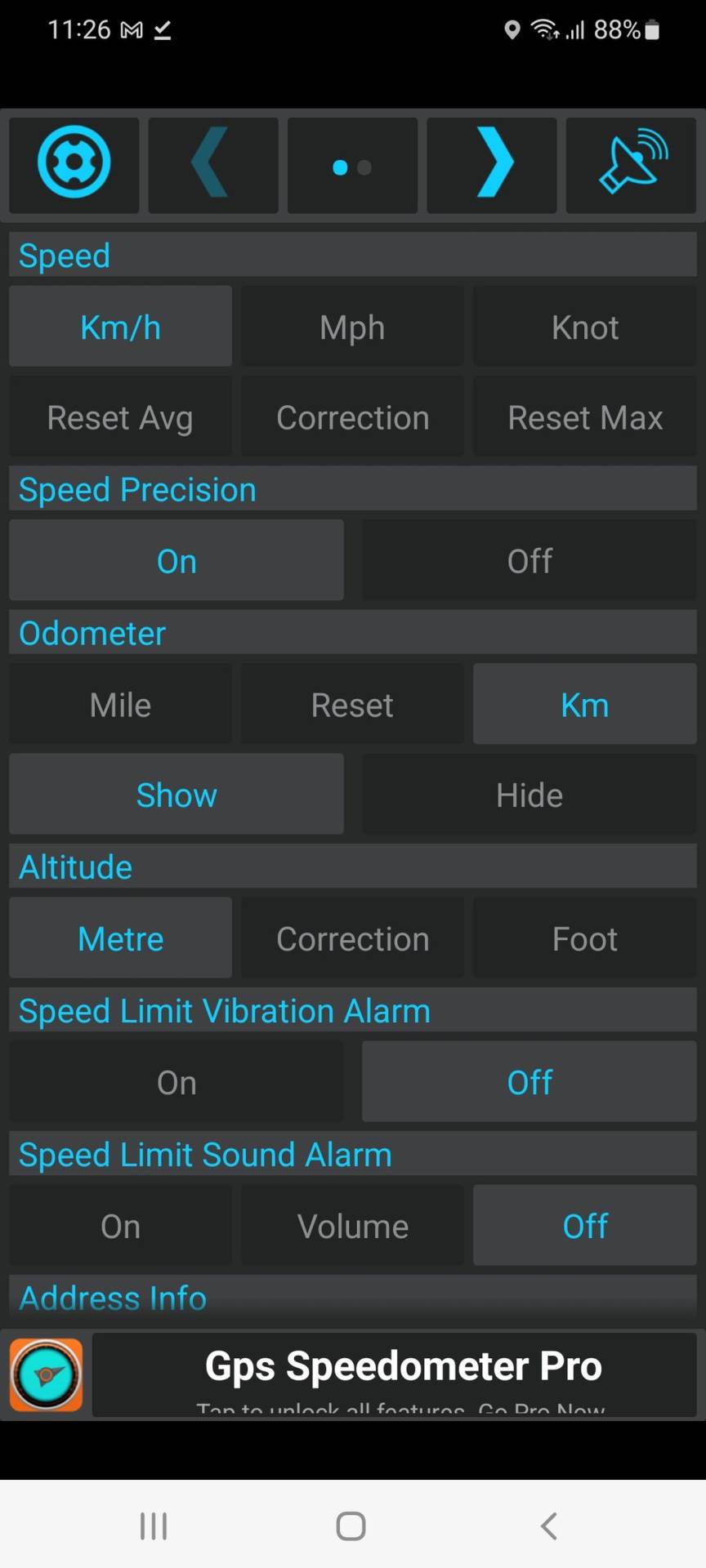
Task: Open the settings gear icon
Action: 74,163
